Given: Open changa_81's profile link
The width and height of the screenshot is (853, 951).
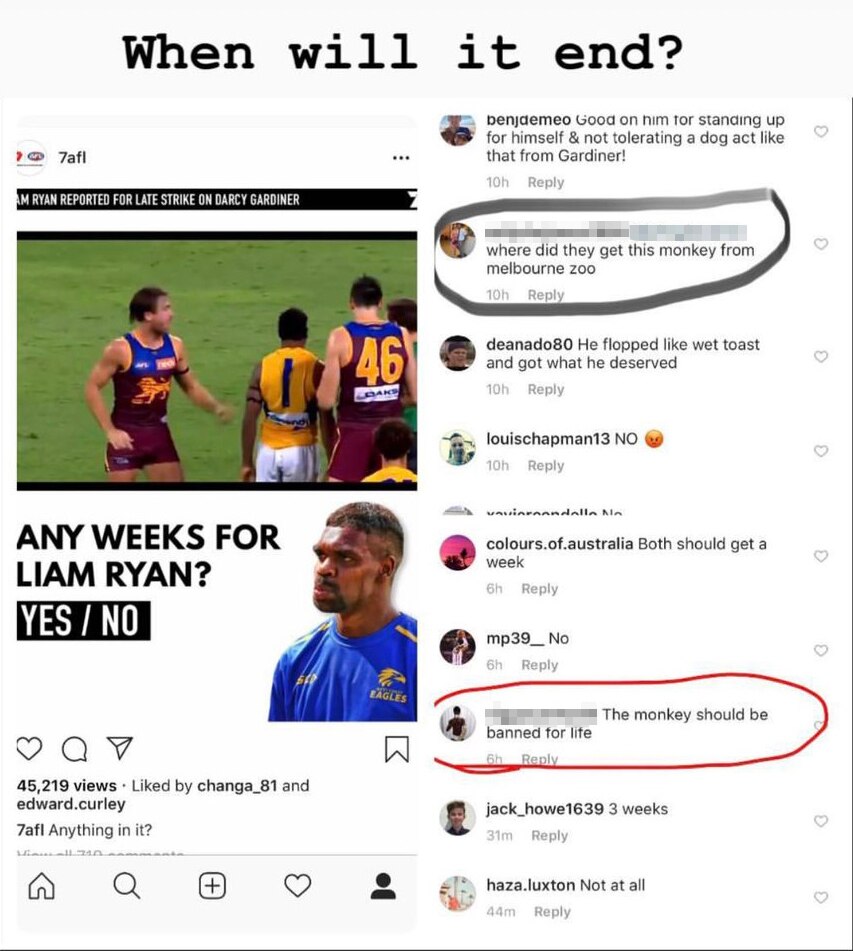Looking at the screenshot, I should [x=239, y=786].
